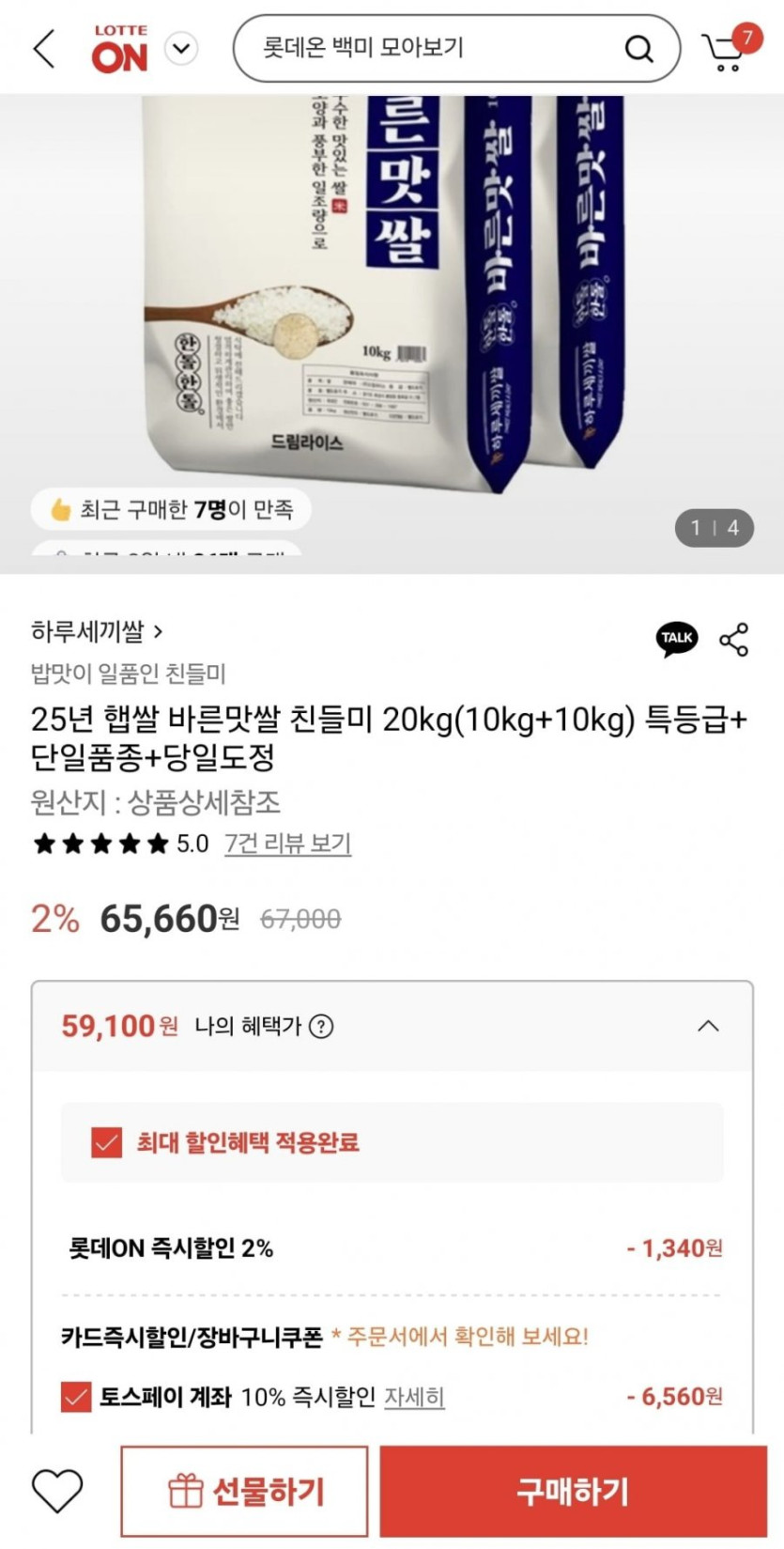Uncheck 최대 할인혜택 적용완료
The image size is (784, 1549).
pyautogui.click(x=107, y=1142)
